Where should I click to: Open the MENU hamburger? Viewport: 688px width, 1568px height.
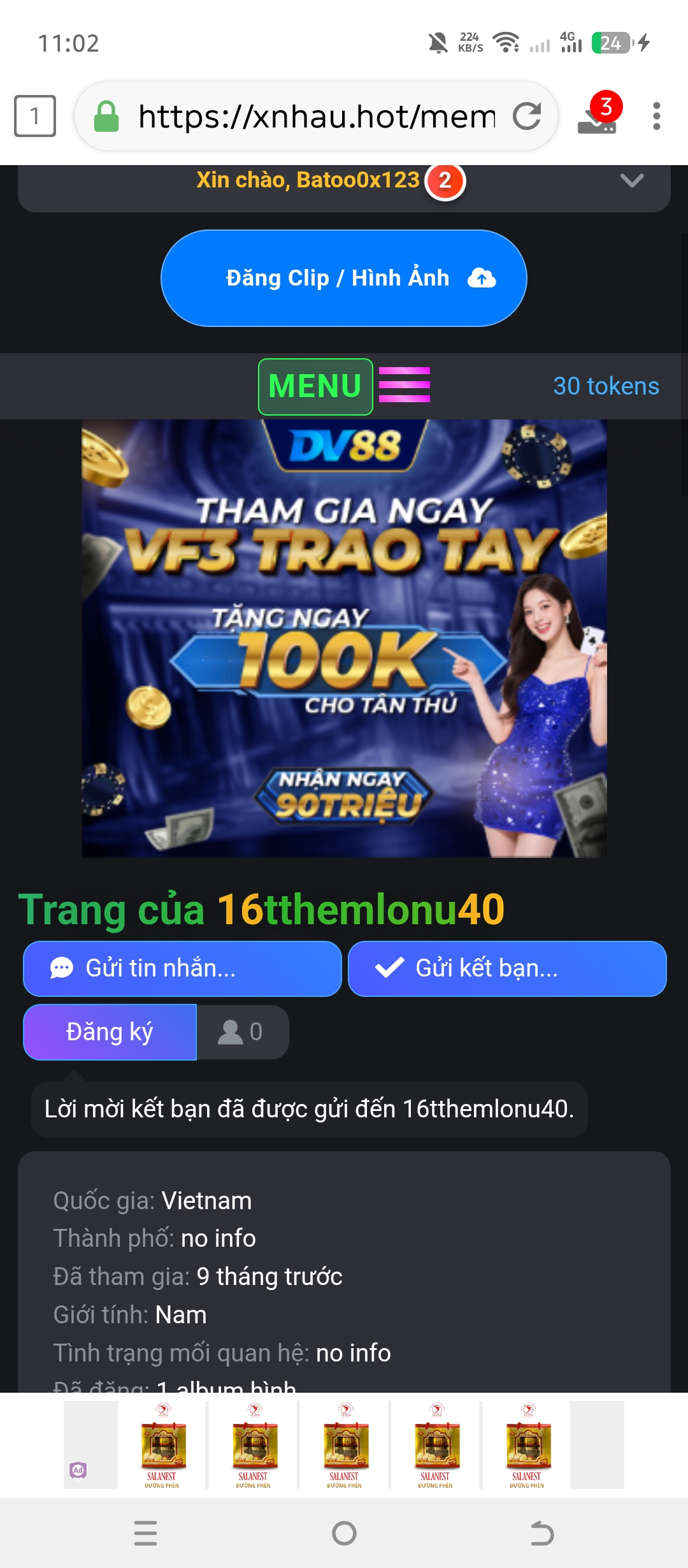(344, 386)
